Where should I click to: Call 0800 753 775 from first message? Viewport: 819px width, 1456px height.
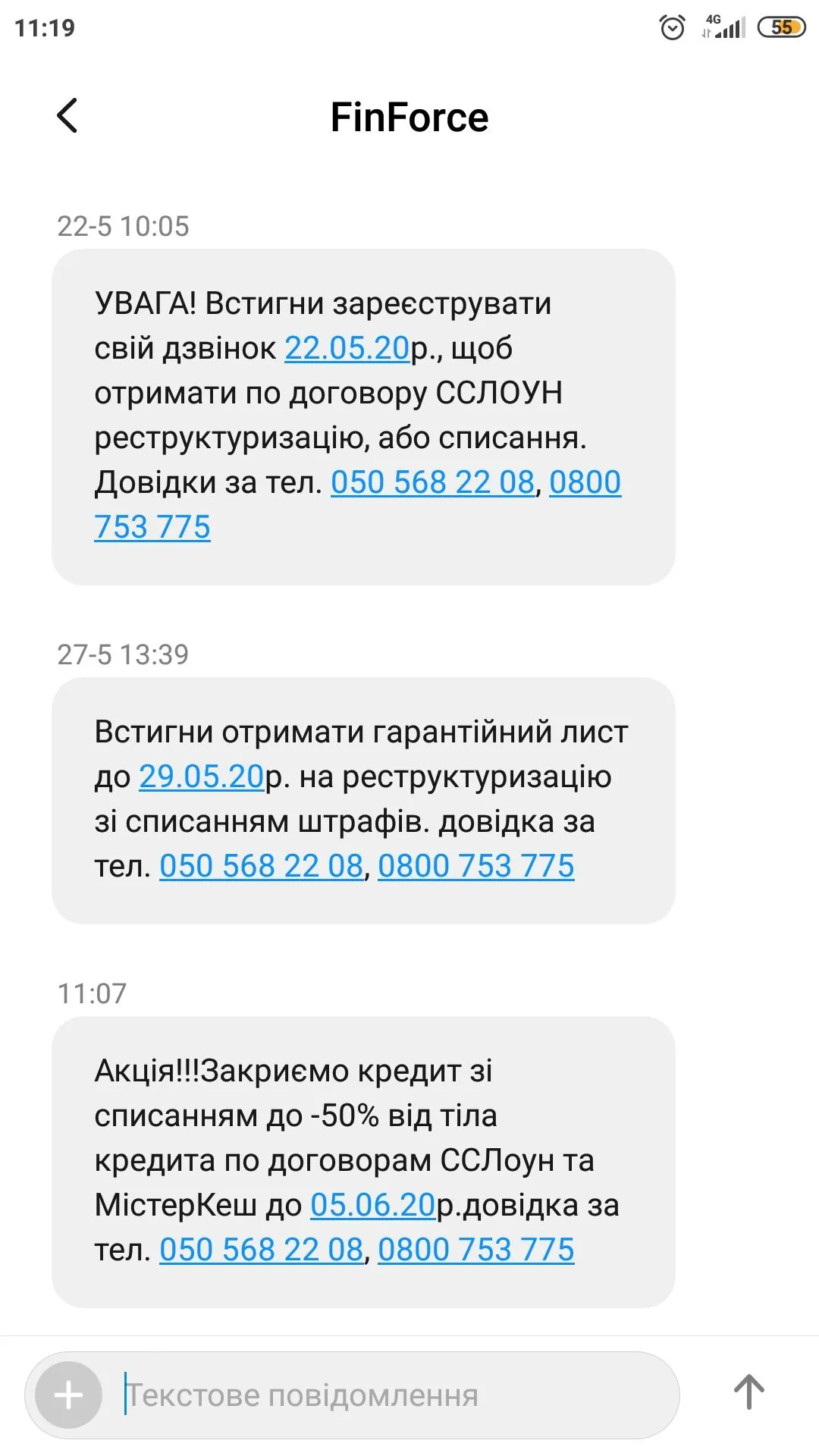(x=584, y=482)
